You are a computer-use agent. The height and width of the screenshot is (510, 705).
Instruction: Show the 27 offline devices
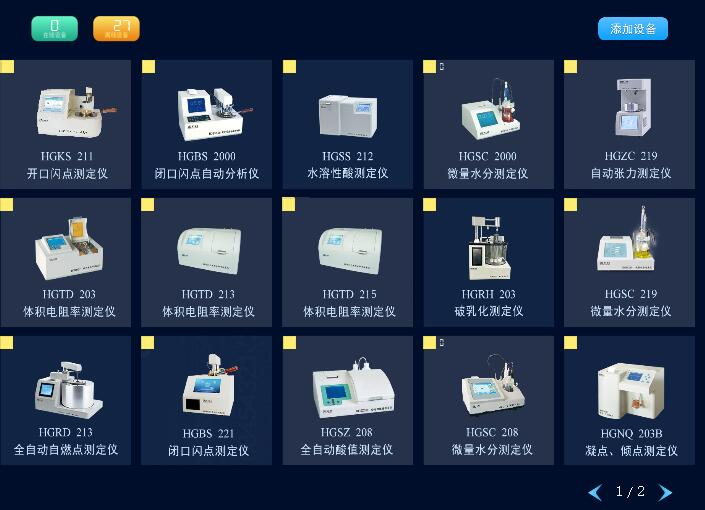116,29
